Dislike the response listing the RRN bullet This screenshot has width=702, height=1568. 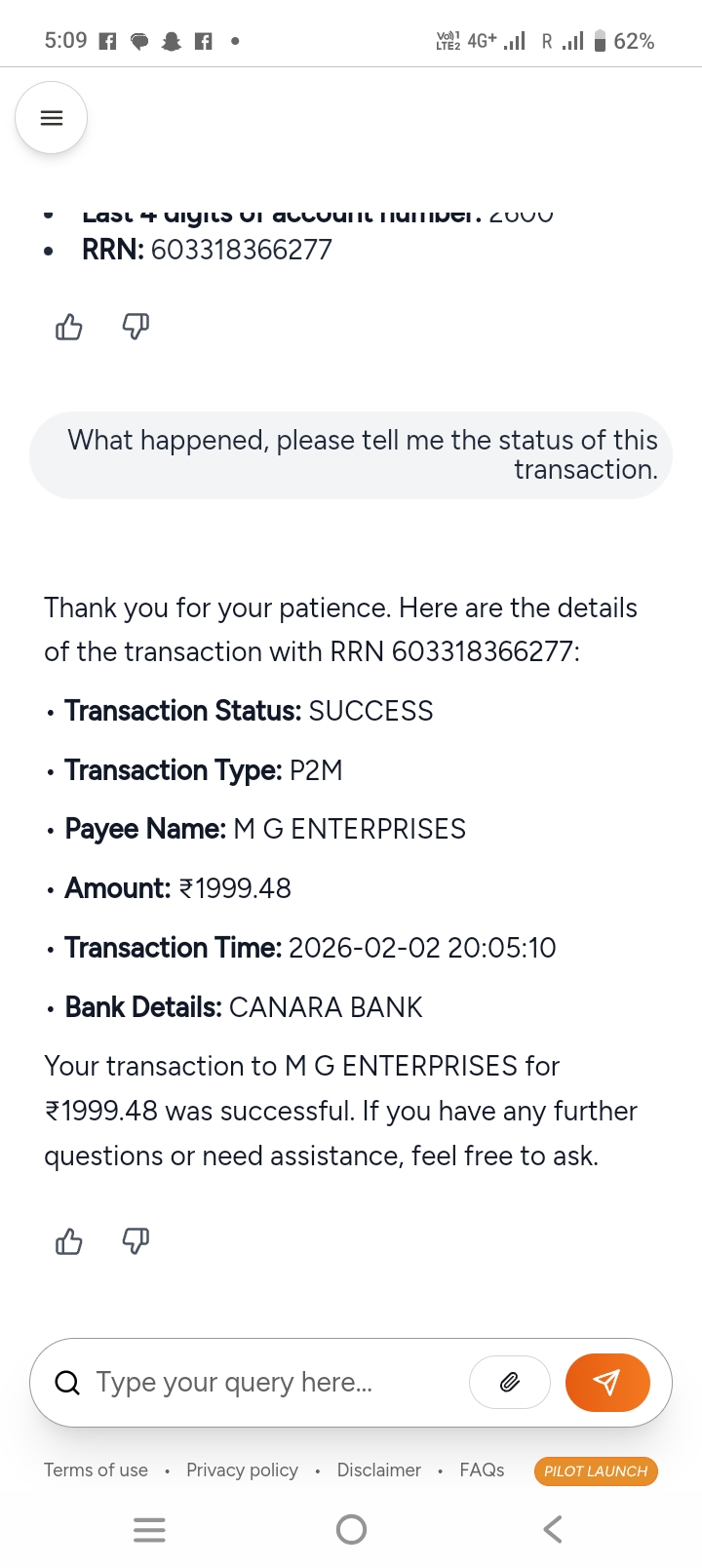tap(136, 327)
